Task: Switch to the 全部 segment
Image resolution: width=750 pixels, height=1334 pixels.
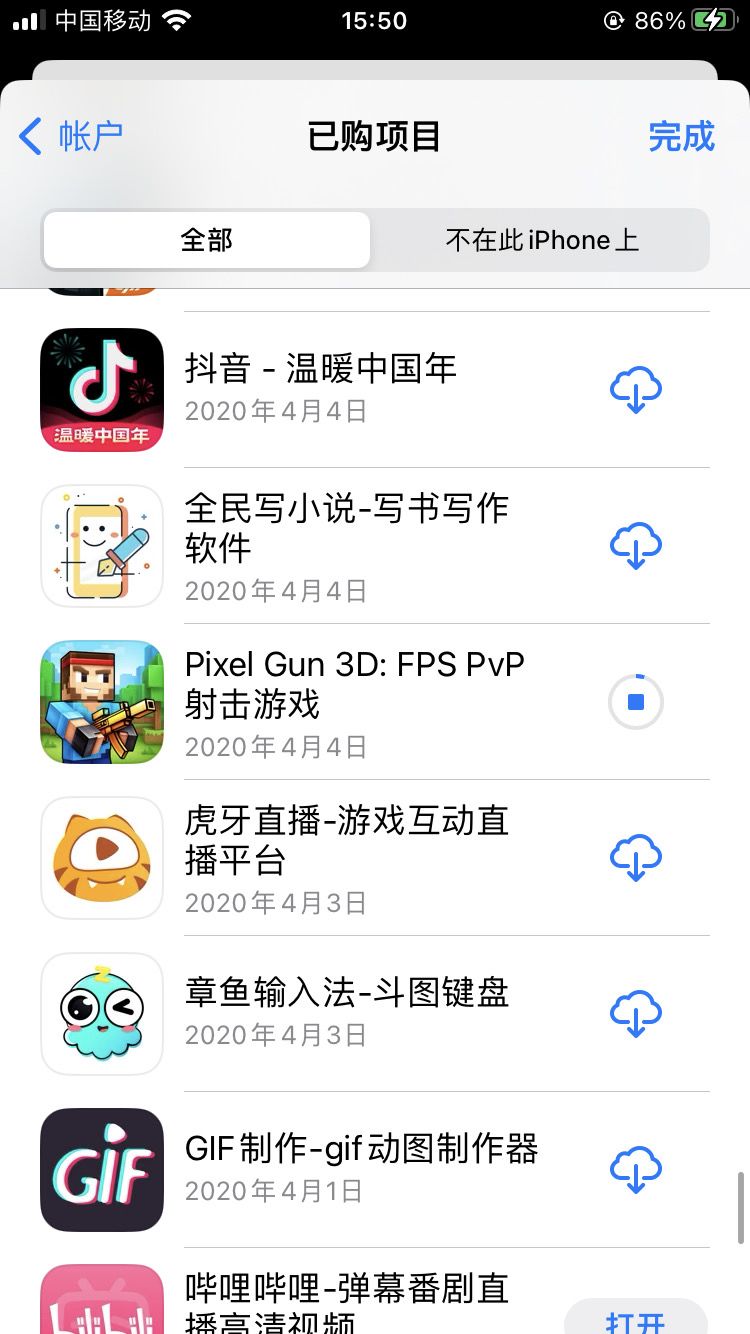Action: [x=207, y=240]
